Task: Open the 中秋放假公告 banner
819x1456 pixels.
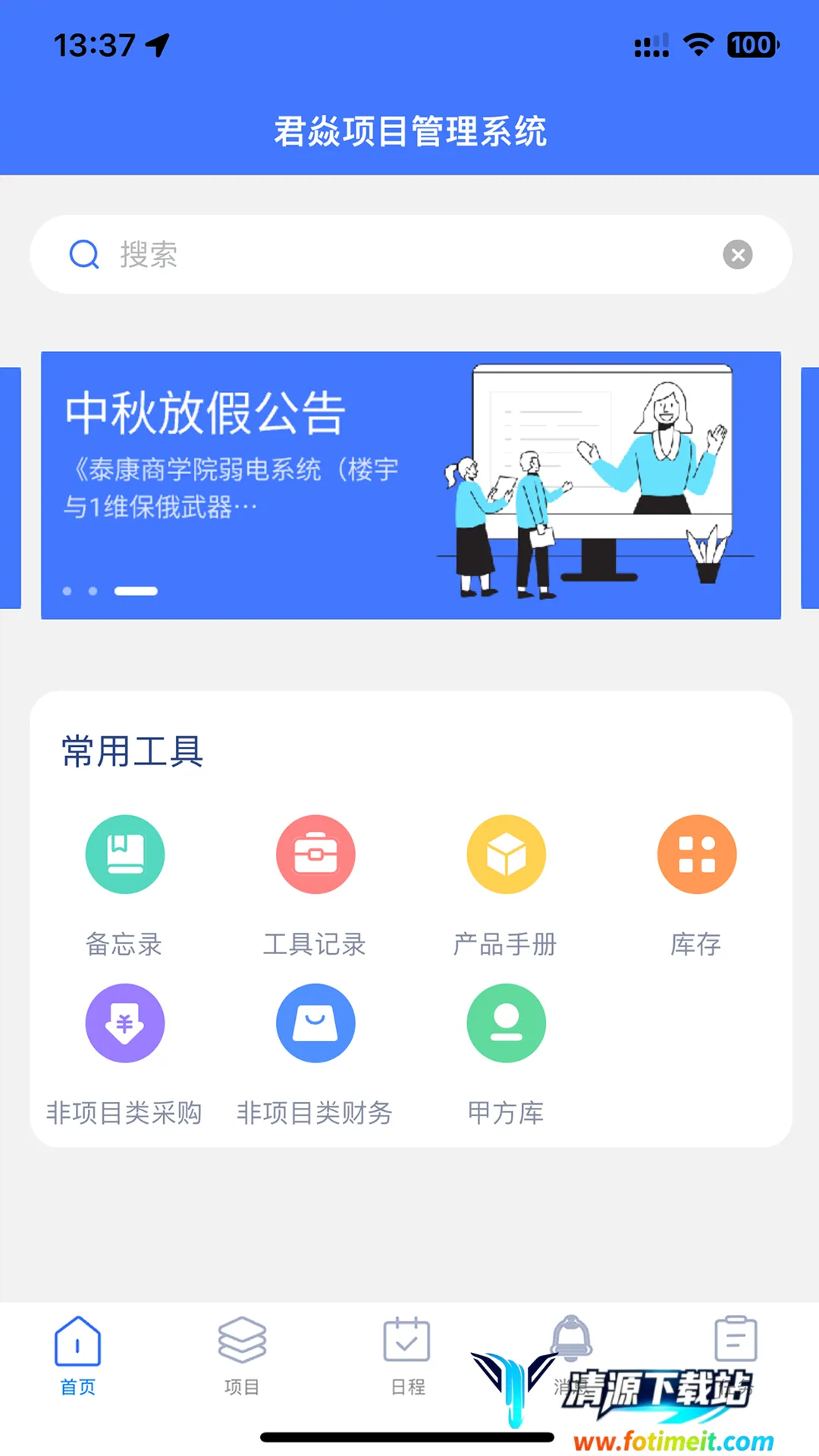Action: click(x=410, y=485)
